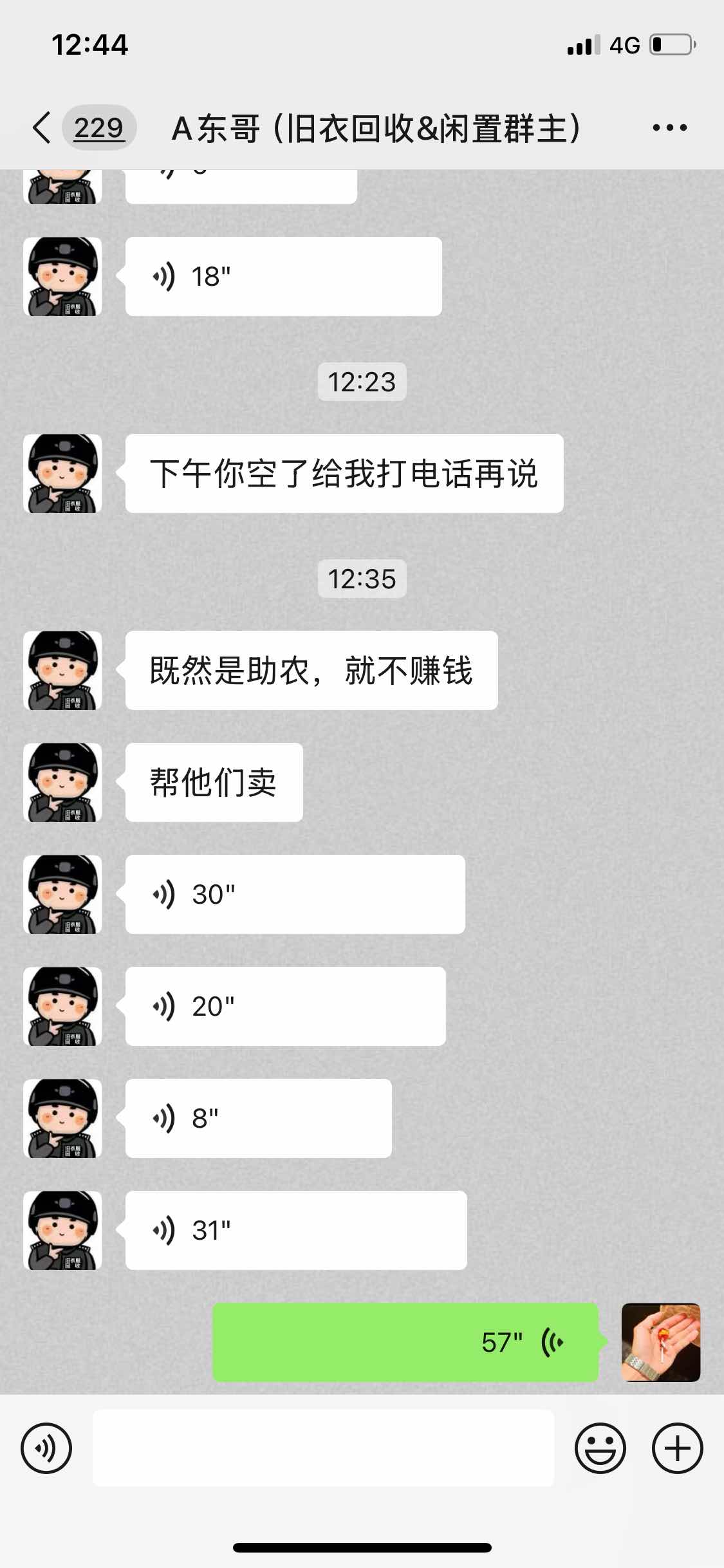The image size is (724, 1568).
Task: Play the 8-second voice message
Action: coord(258,1119)
